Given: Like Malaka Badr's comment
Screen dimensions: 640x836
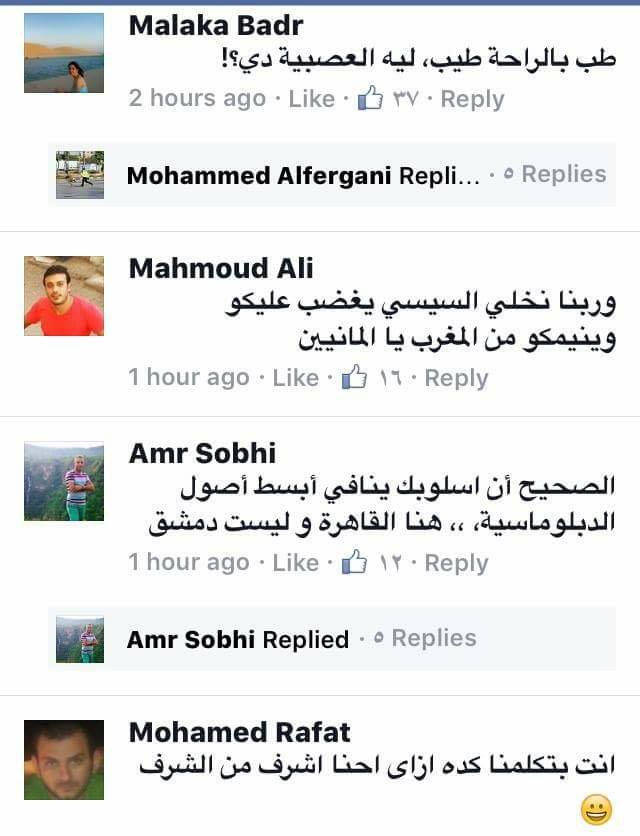Looking at the screenshot, I should pos(311,99).
